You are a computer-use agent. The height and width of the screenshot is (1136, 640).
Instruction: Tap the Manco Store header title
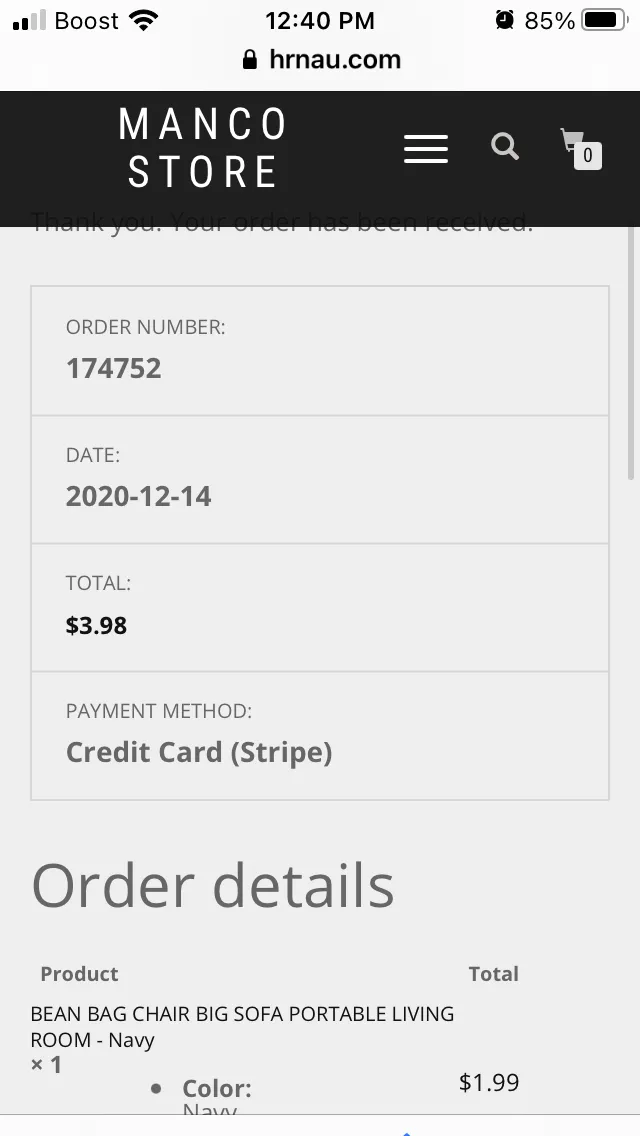point(202,148)
